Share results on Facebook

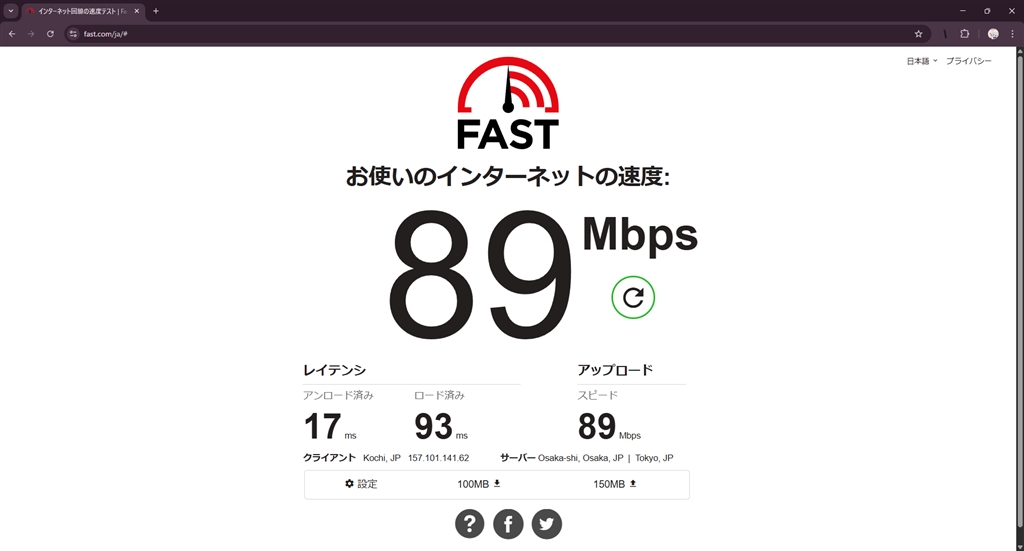[x=508, y=523]
